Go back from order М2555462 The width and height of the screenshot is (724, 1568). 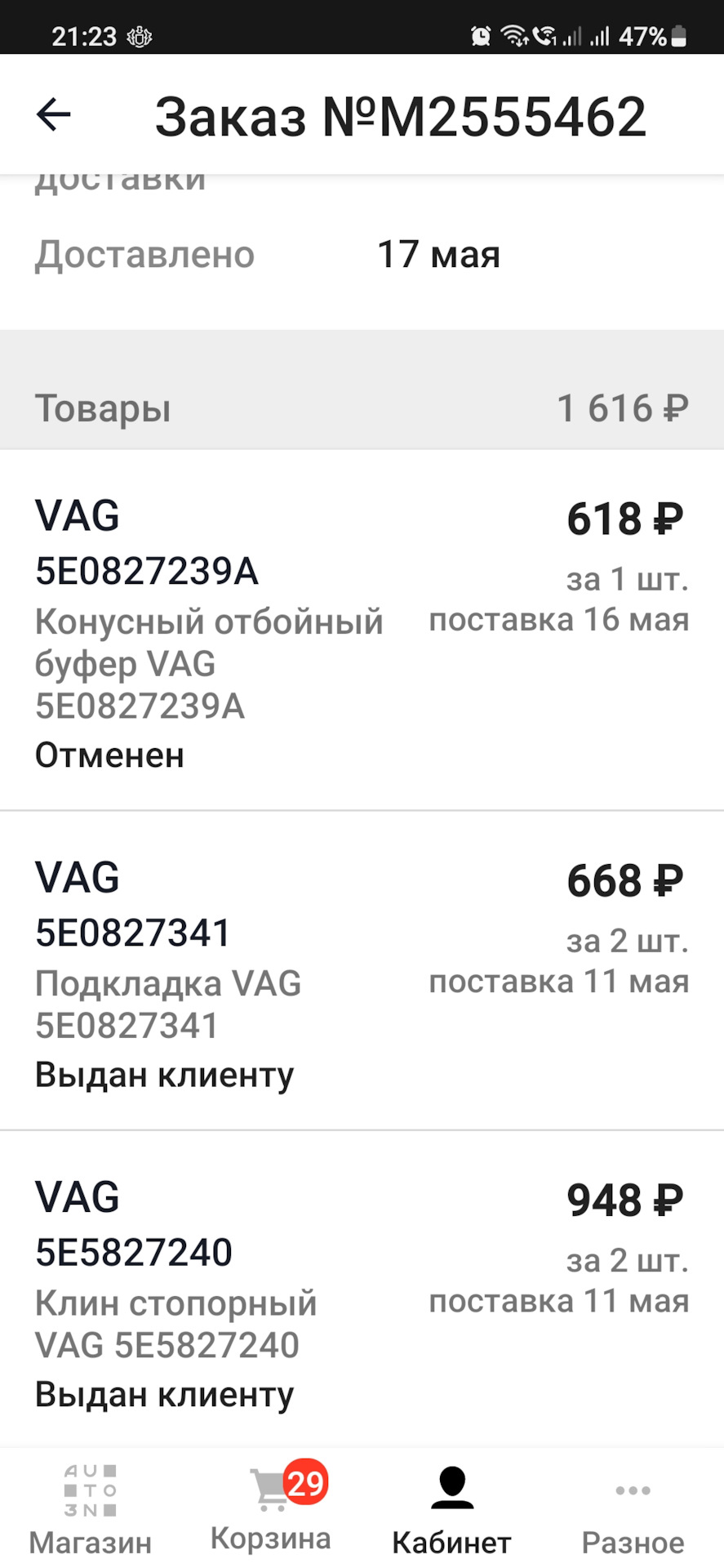click(x=54, y=114)
